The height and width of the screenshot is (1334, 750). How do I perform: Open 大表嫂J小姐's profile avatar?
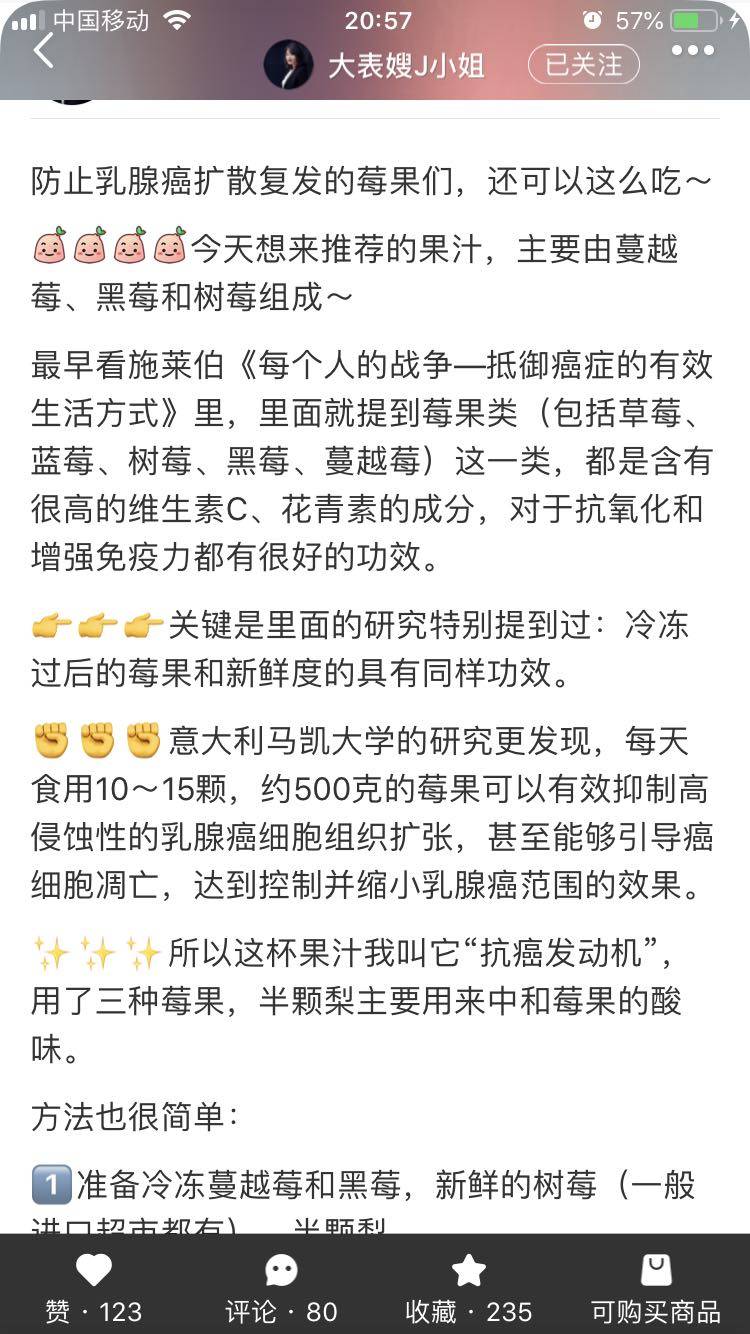(288, 65)
